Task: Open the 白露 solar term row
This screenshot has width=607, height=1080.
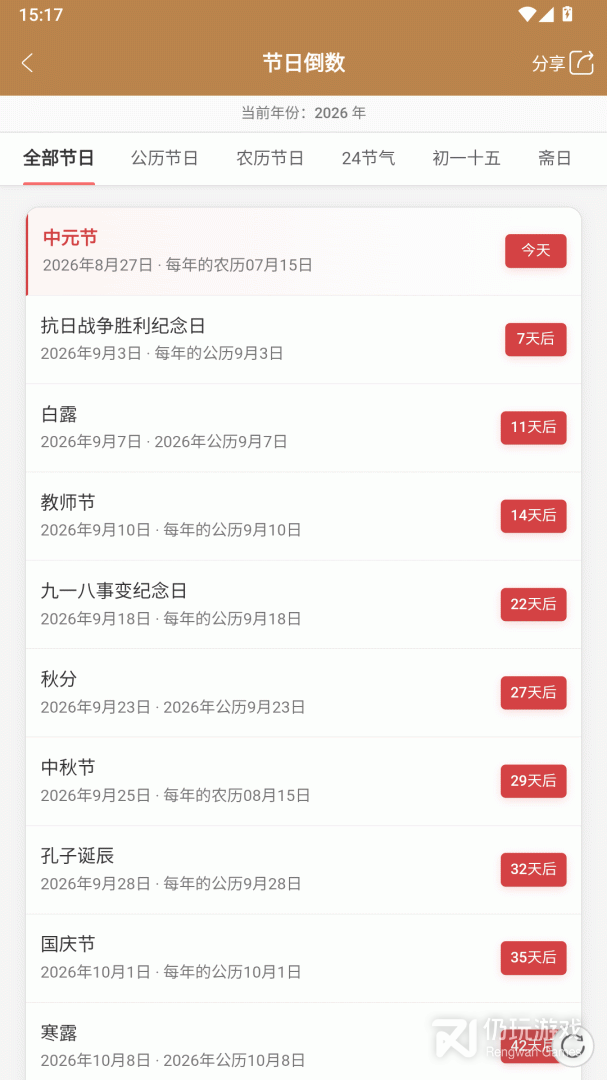Action: (303, 428)
